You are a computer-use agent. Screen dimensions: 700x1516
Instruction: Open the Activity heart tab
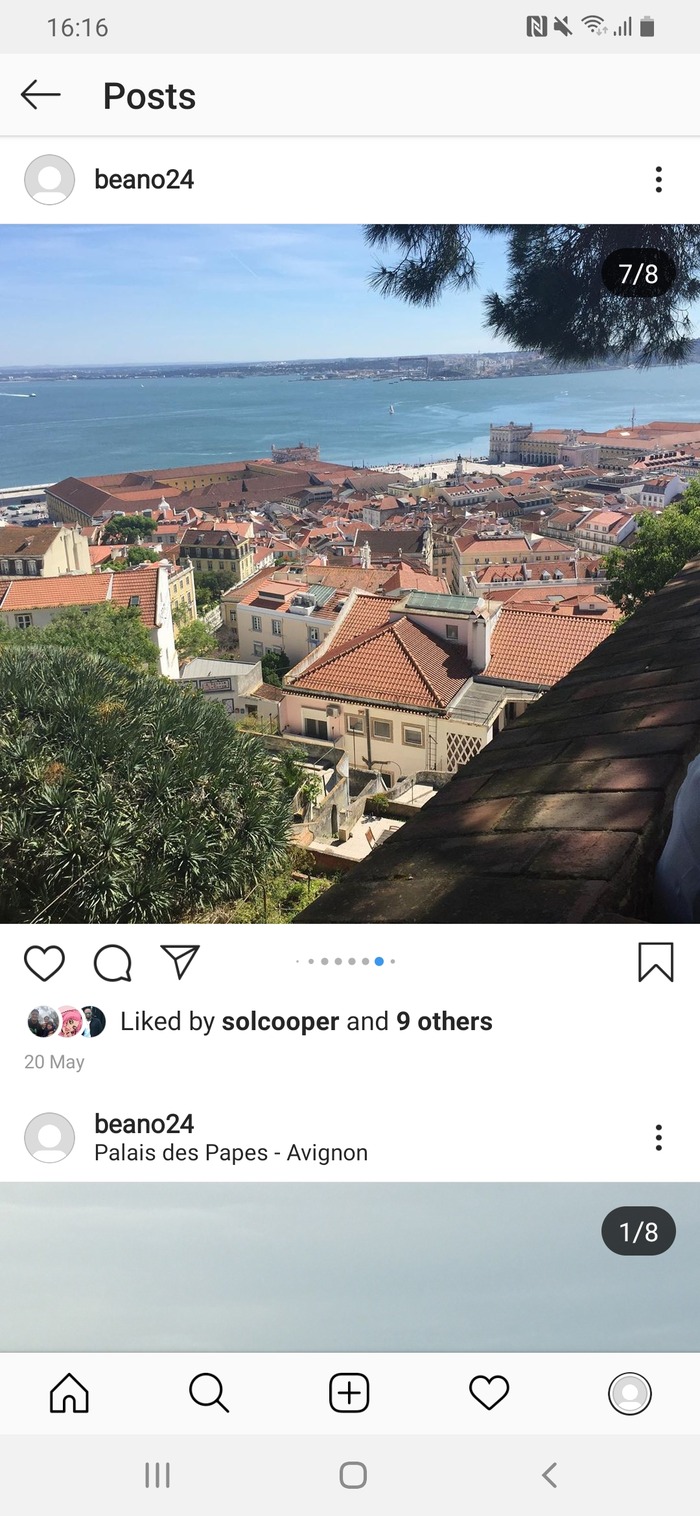pyautogui.click(x=489, y=1393)
